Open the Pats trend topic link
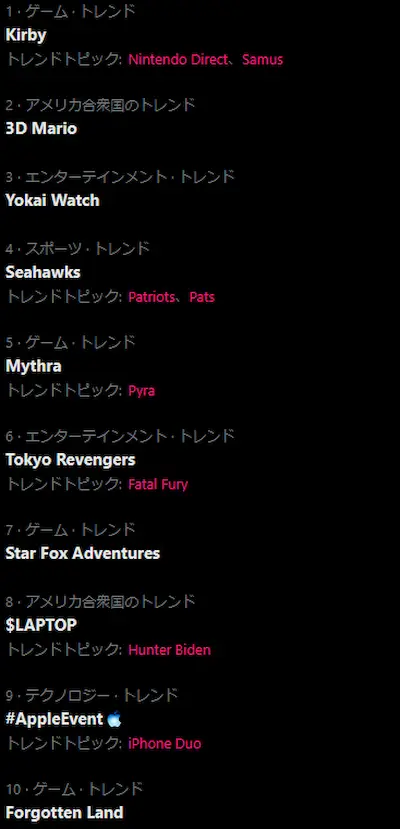Viewport: 400px width, 829px height. tap(202, 297)
